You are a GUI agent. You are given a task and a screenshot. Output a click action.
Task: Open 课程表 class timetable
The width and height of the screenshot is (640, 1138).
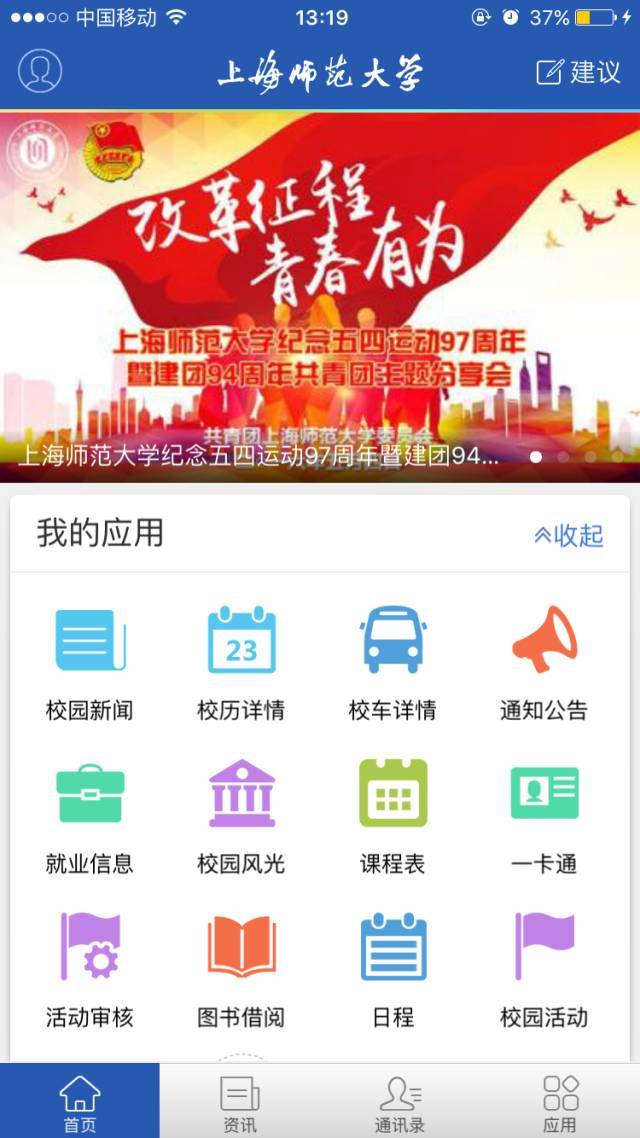point(392,815)
